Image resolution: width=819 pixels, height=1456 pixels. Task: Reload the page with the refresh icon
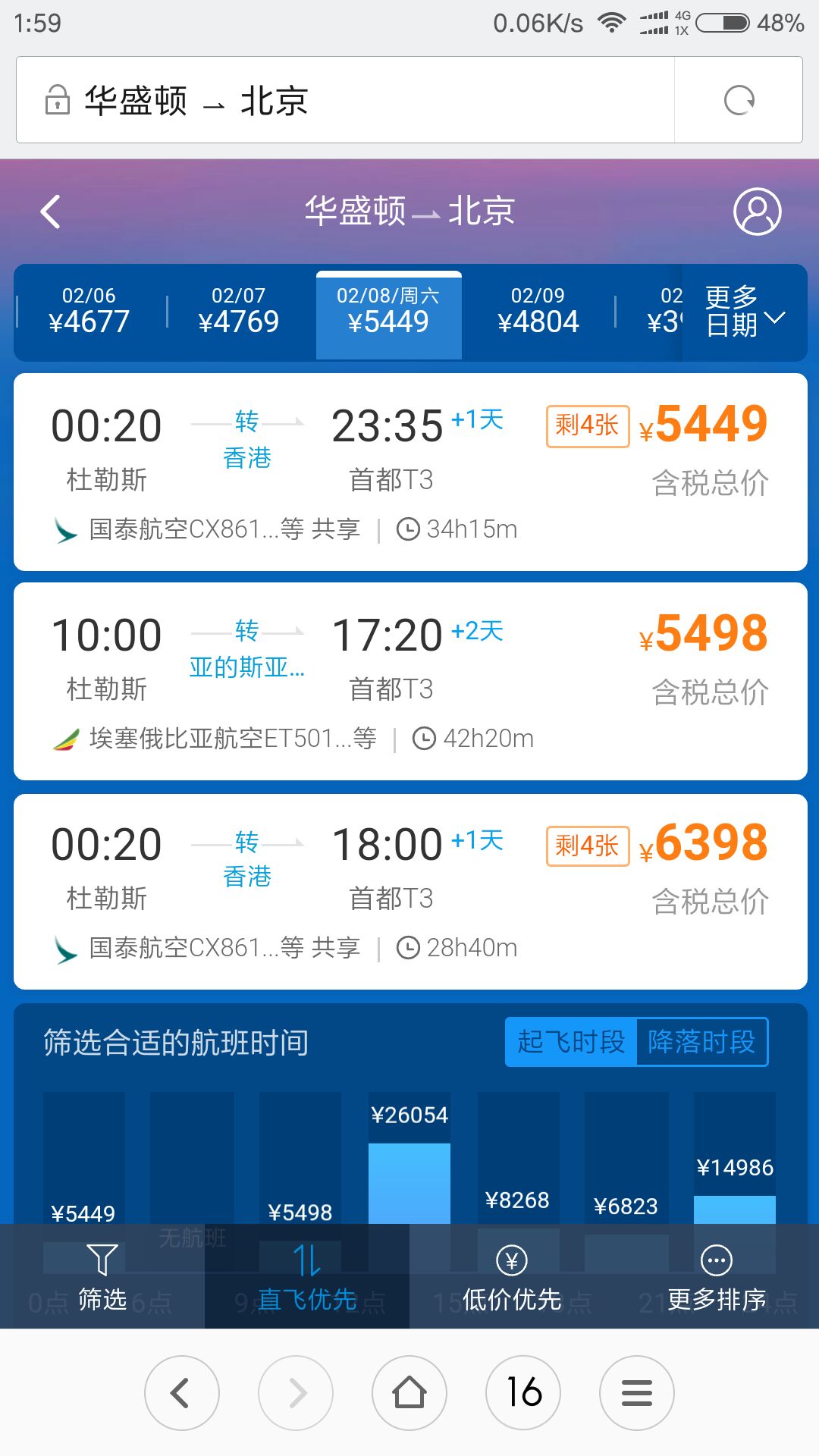pyautogui.click(x=739, y=100)
